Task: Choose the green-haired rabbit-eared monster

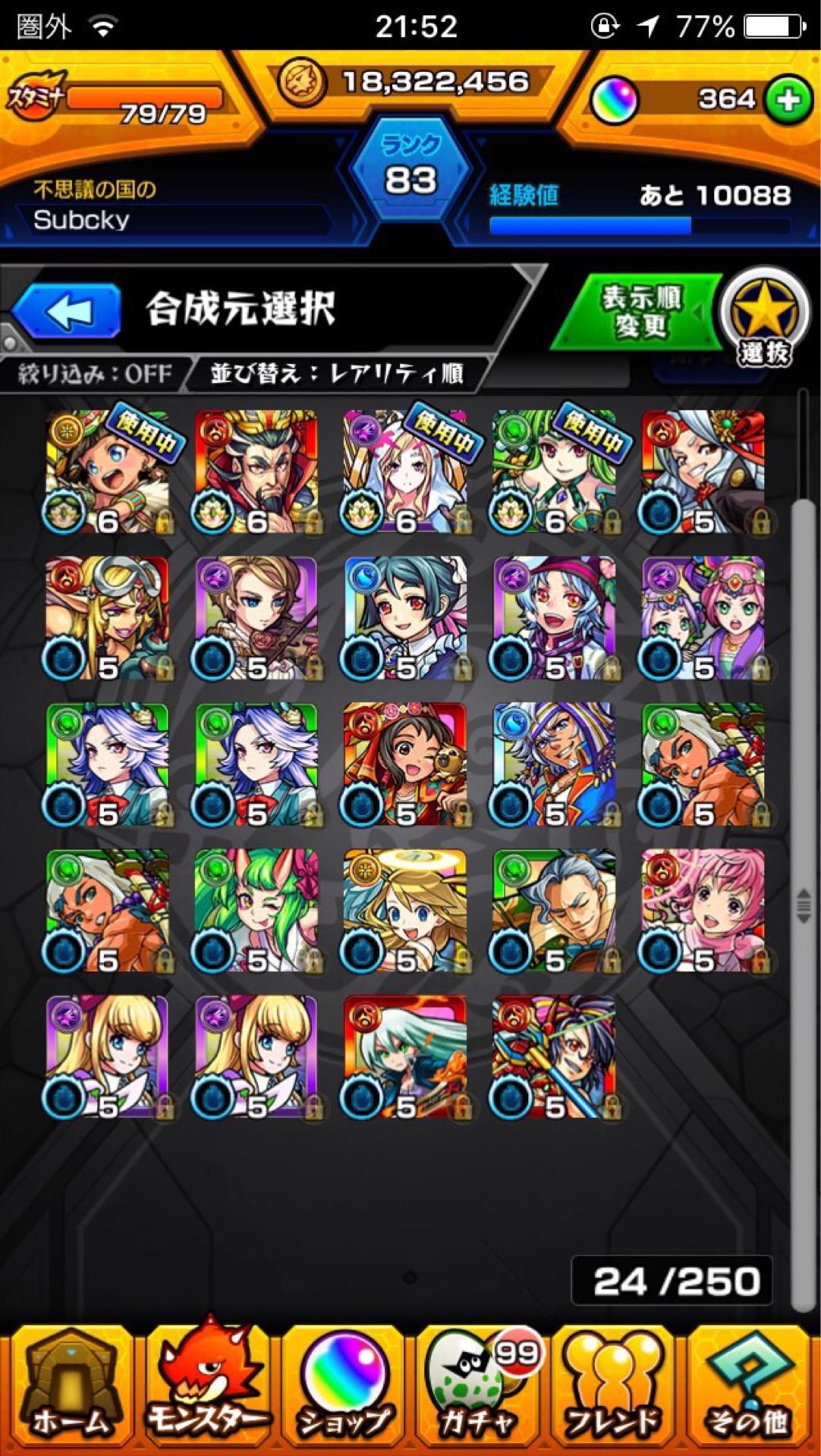Action: [256, 911]
